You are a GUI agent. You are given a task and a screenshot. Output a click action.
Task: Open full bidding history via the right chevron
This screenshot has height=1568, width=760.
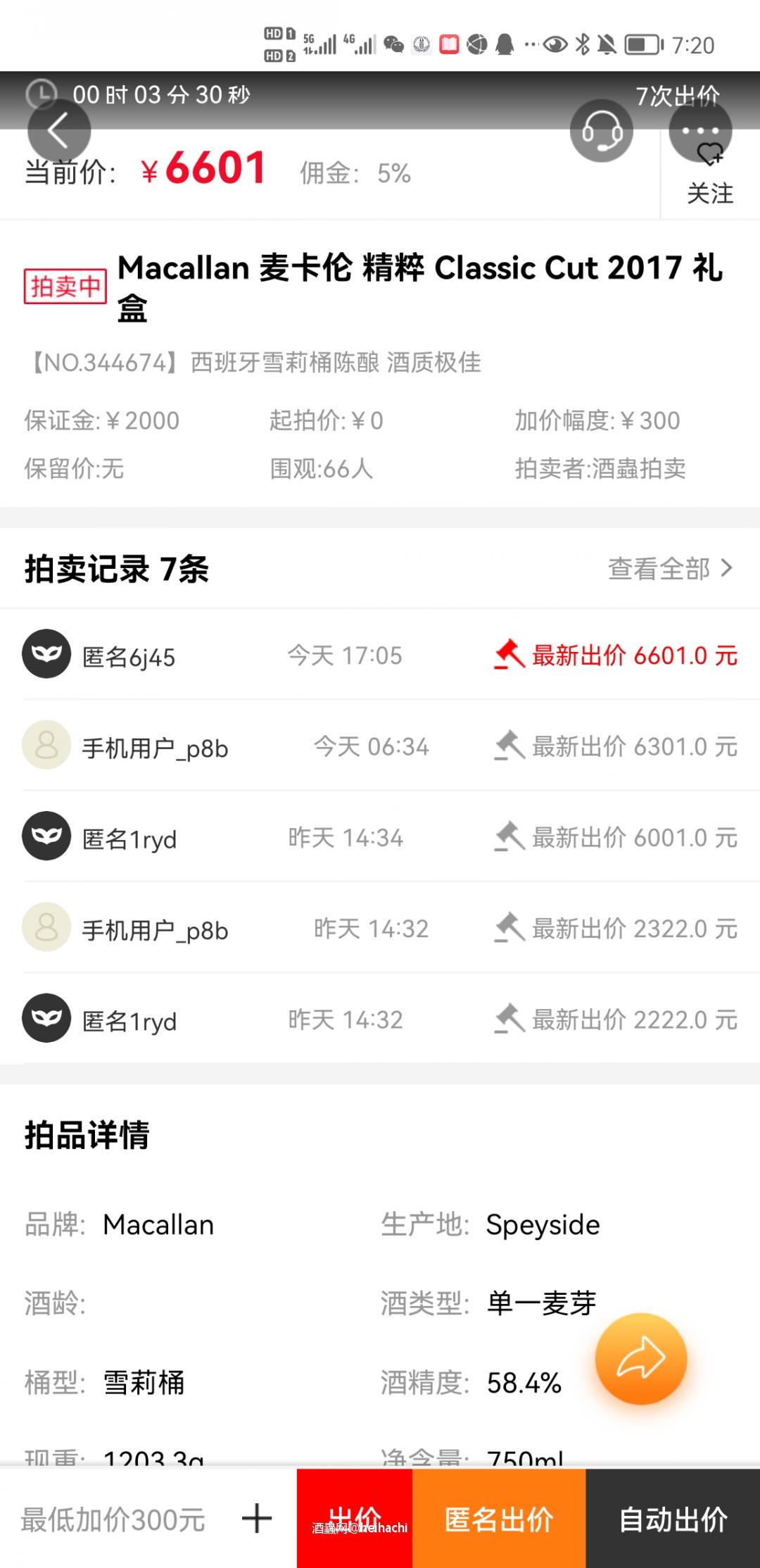(x=727, y=570)
